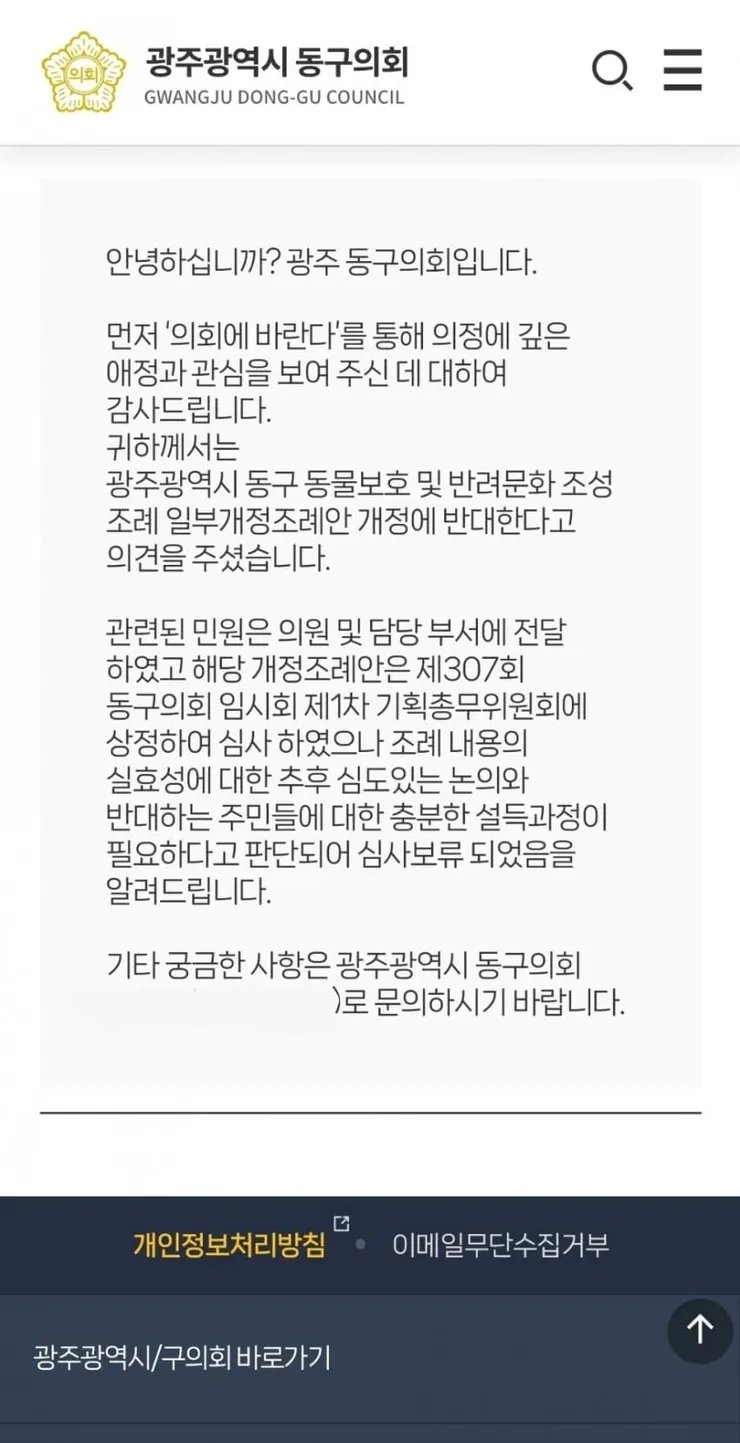Open 이메일무단수집거부 link
This screenshot has width=740, height=1443.
pyautogui.click(x=500, y=1245)
